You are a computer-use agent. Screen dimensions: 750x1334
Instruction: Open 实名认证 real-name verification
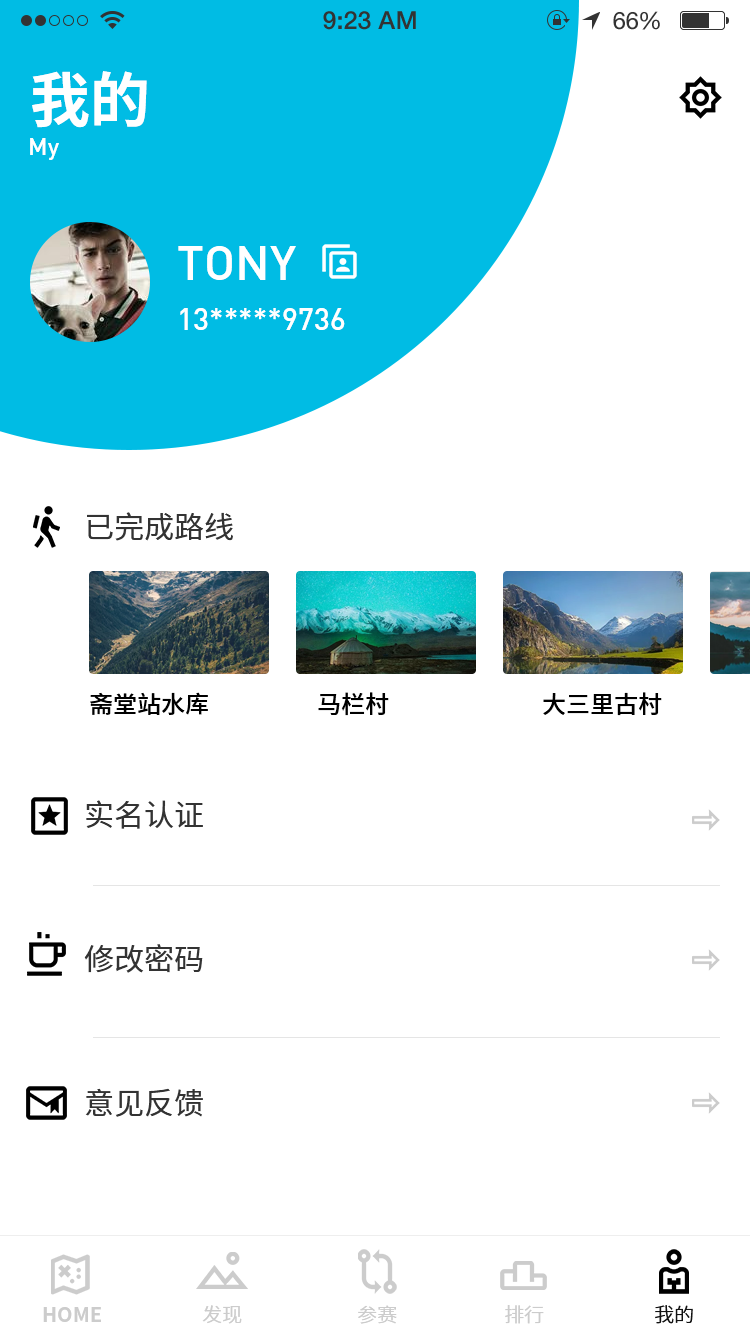pyautogui.click(x=375, y=816)
